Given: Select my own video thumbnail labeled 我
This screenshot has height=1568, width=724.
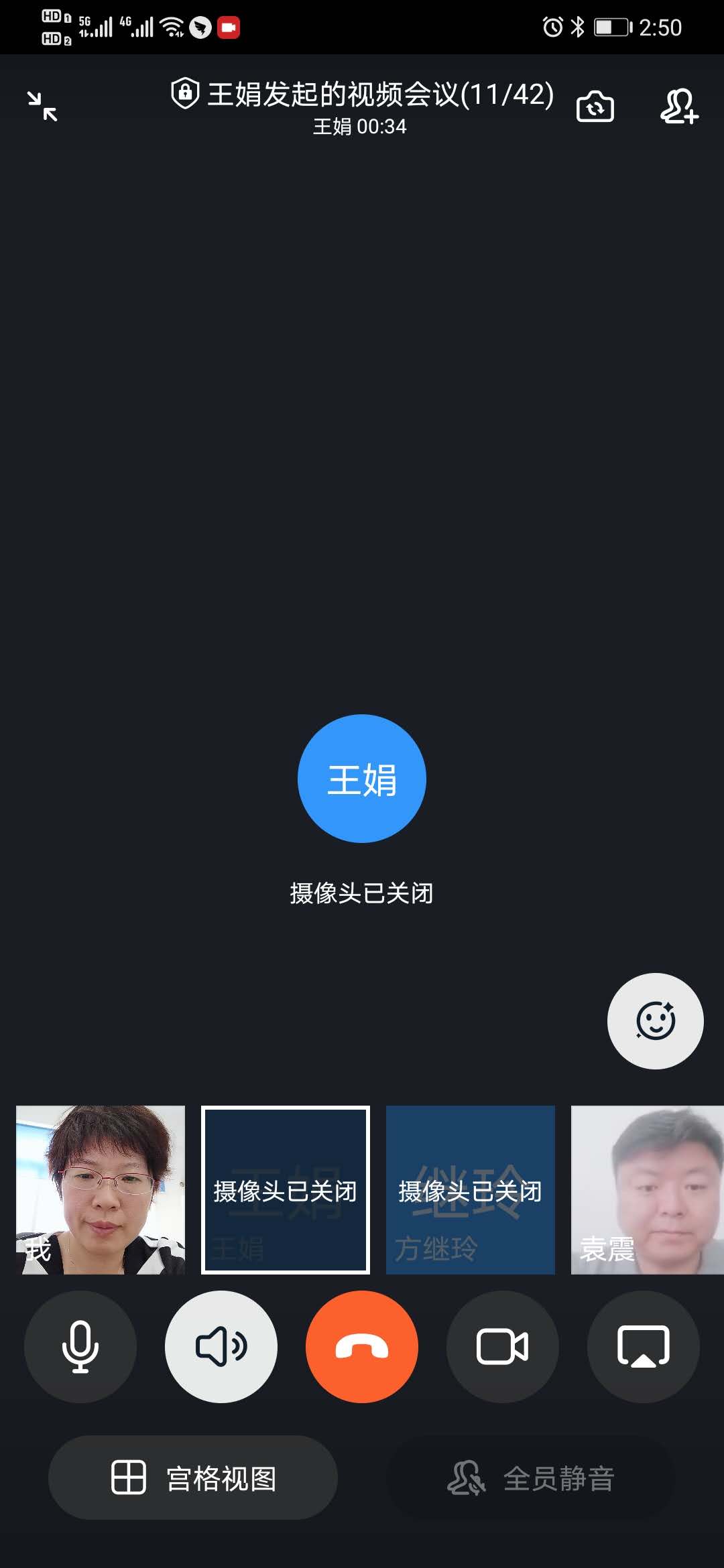Looking at the screenshot, I should 101,1189.
